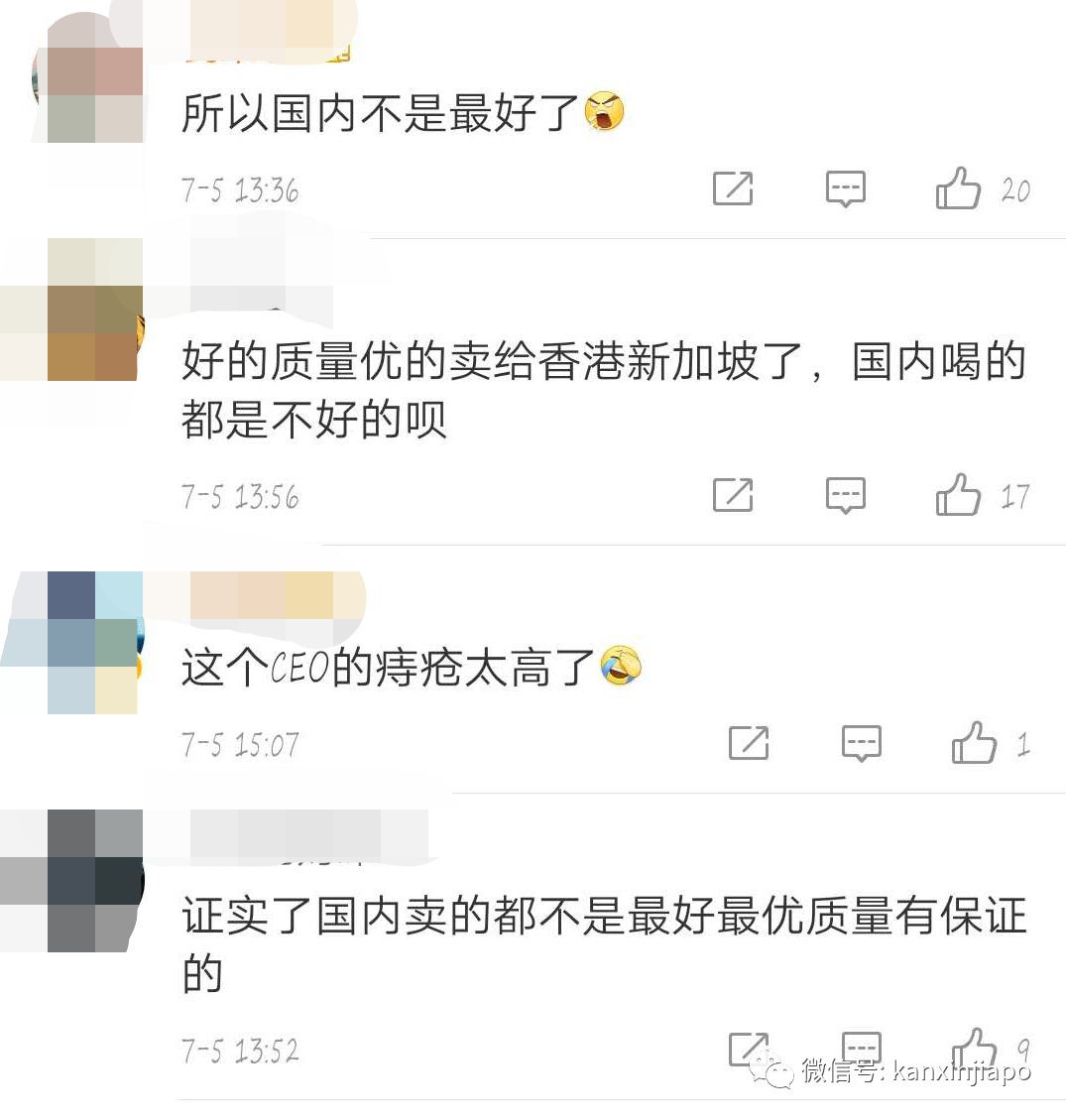This screenshot has height=1120, width=1066.
Task: Reply to the comment '所以国内不是最好了'
Action: click(845, 187)
